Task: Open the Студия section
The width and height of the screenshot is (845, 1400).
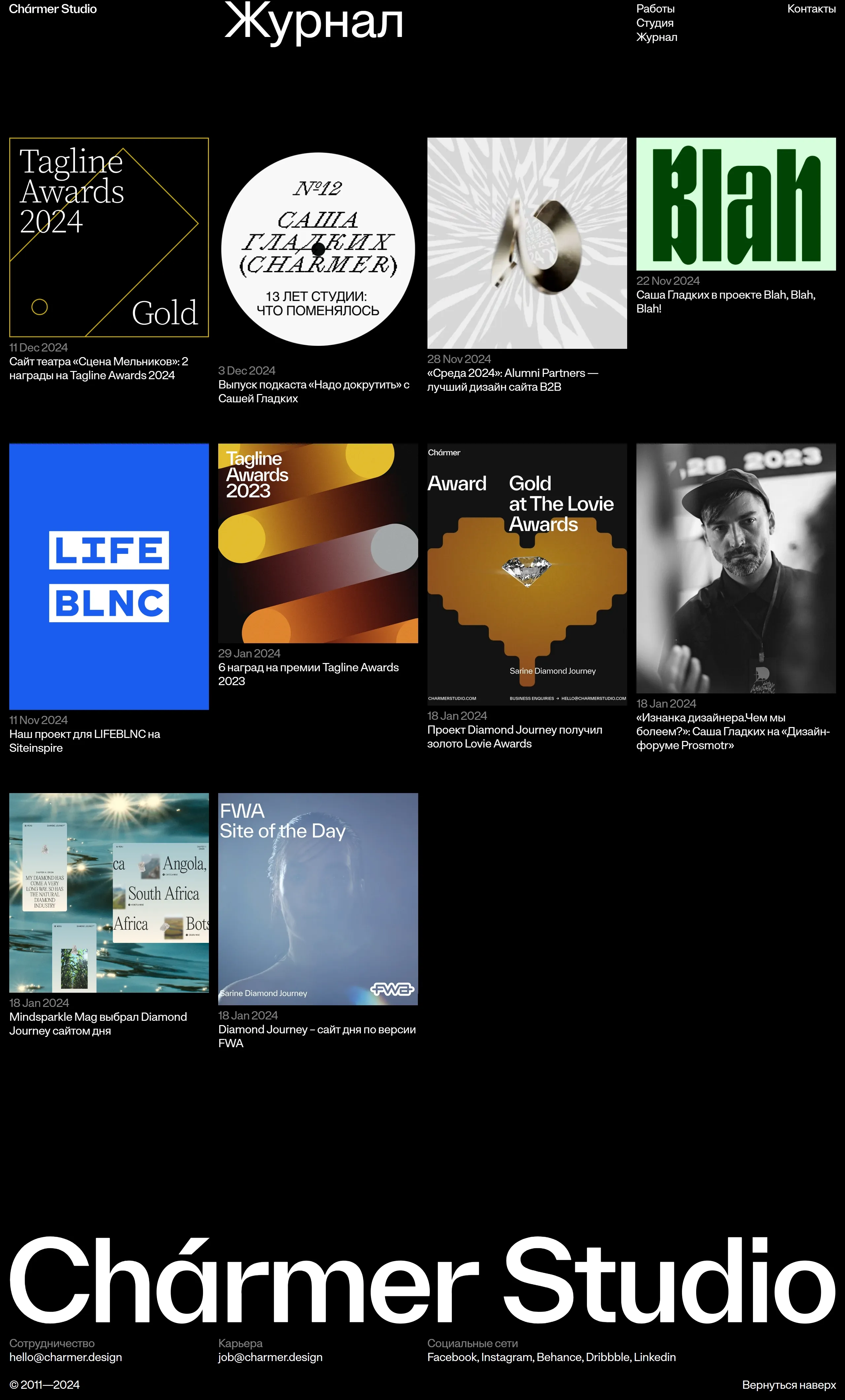Action: (x=655, y=23)
